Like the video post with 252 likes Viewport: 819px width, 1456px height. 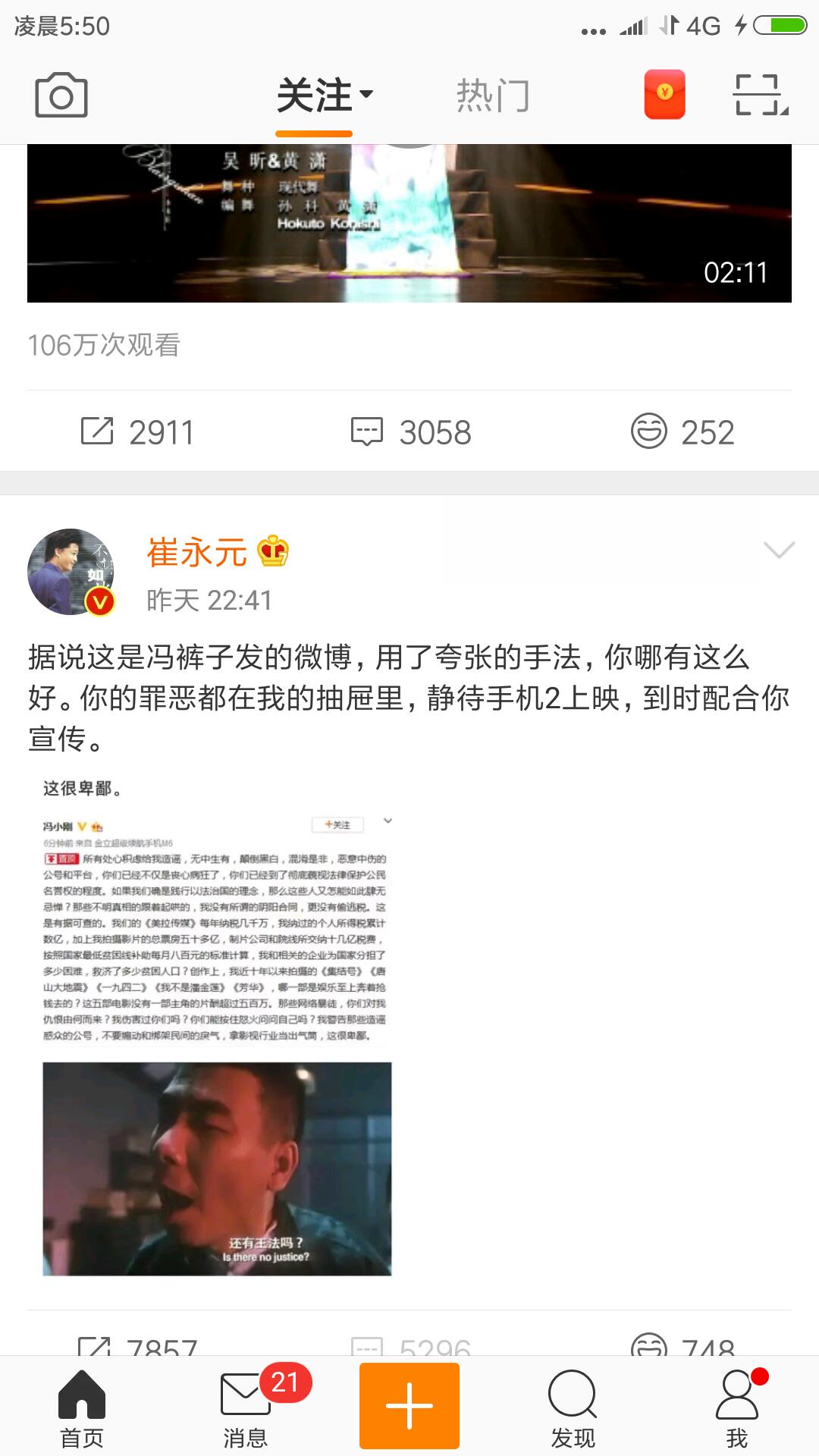682,432
